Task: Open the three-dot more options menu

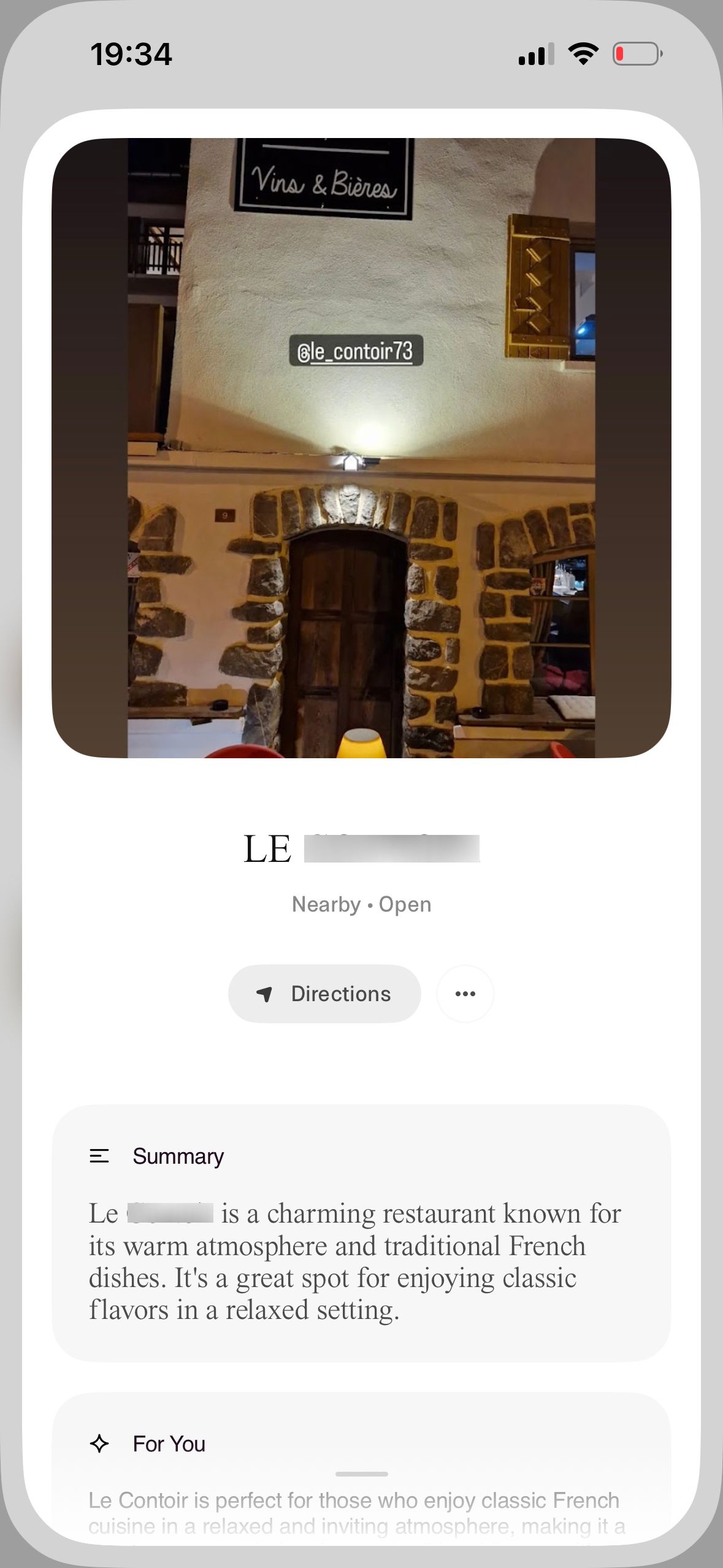Action: click(465, 993)
